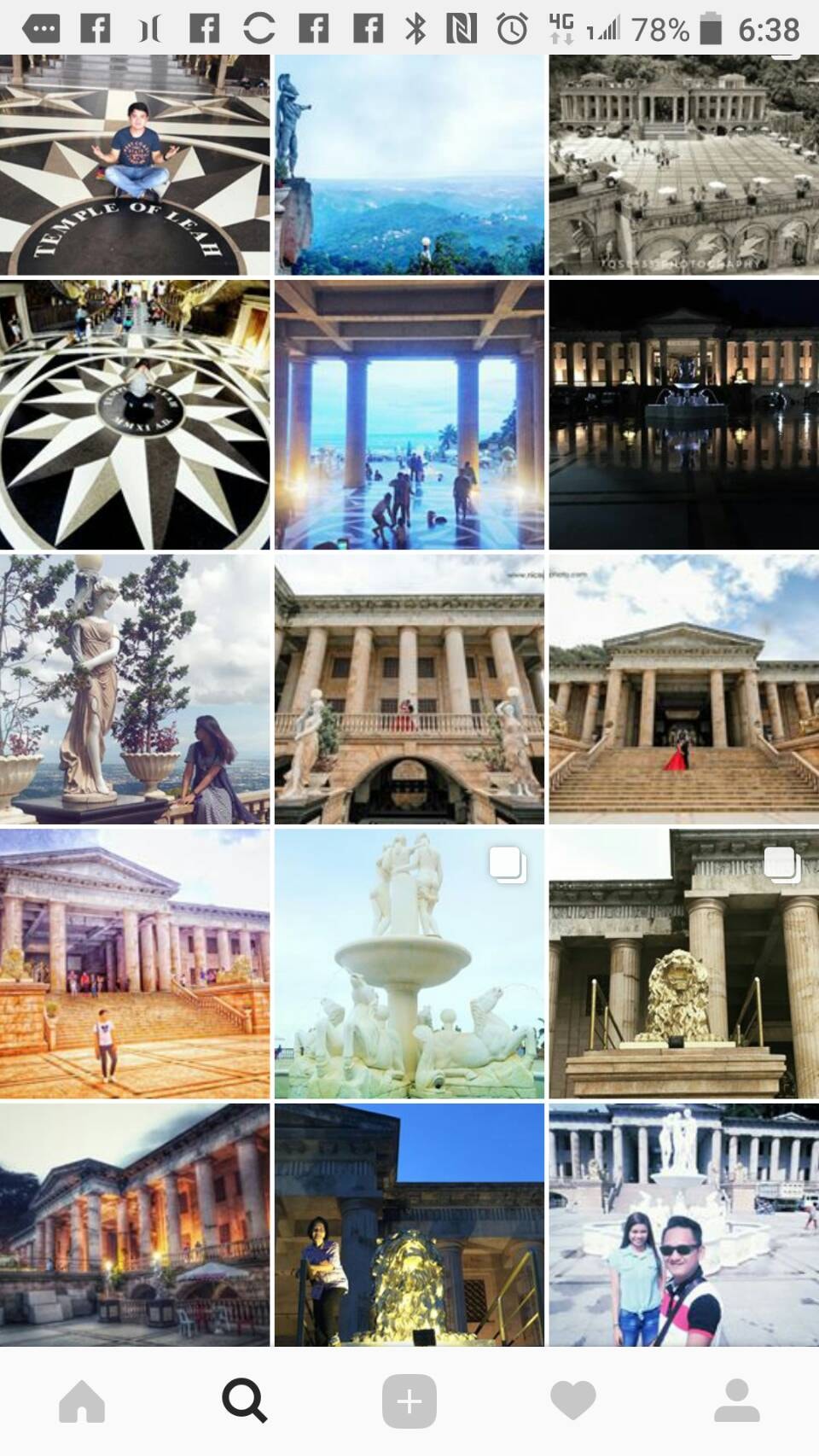Viewport: 819px width, 1456px height.
Task: Open the compass floor photo with crouching person
Action: [x=135, y=414]
